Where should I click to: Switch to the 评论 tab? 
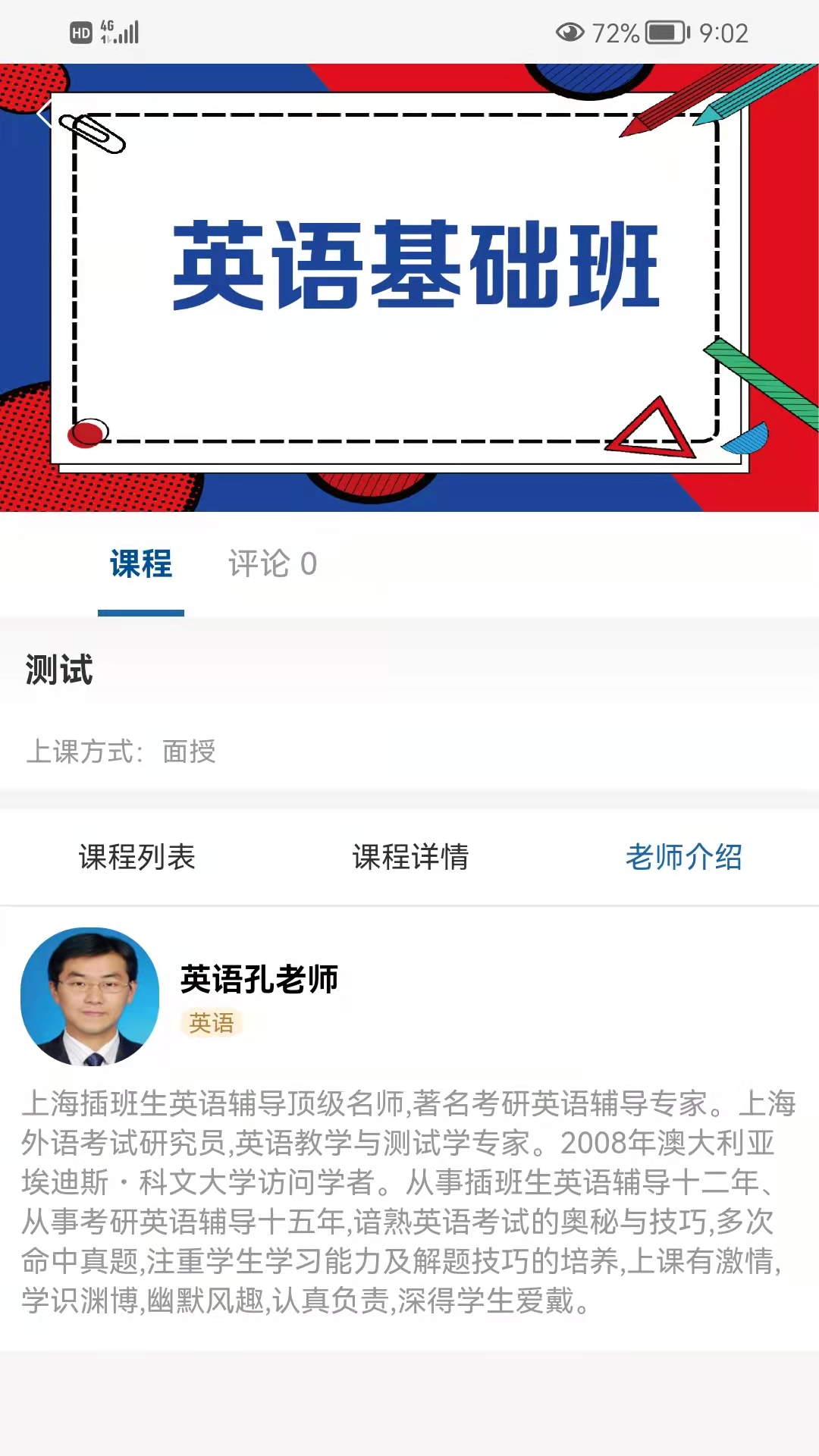(272, 564)
